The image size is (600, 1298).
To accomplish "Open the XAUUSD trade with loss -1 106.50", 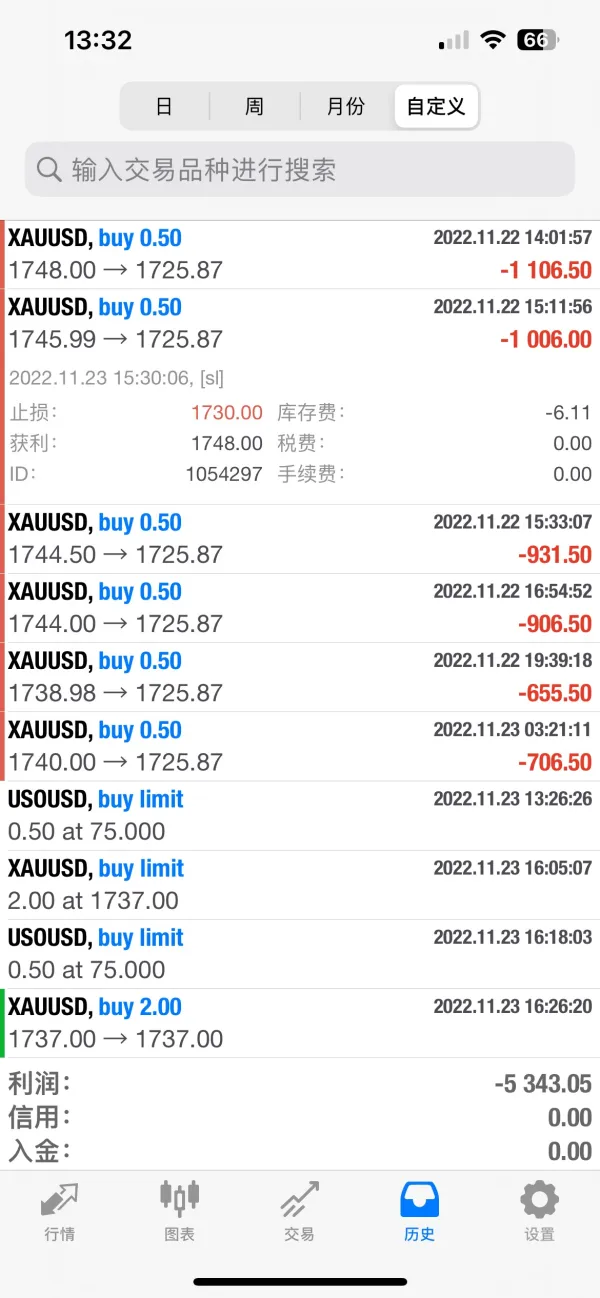I will tap(300, 254).
